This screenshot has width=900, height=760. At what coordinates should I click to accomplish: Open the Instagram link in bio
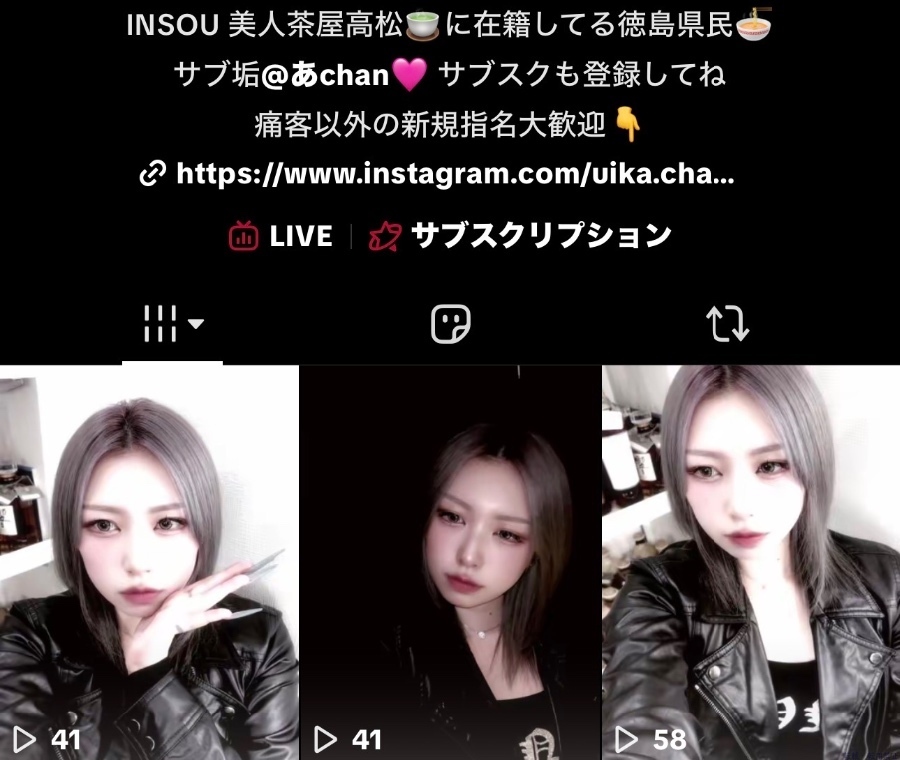pos(440,174)
